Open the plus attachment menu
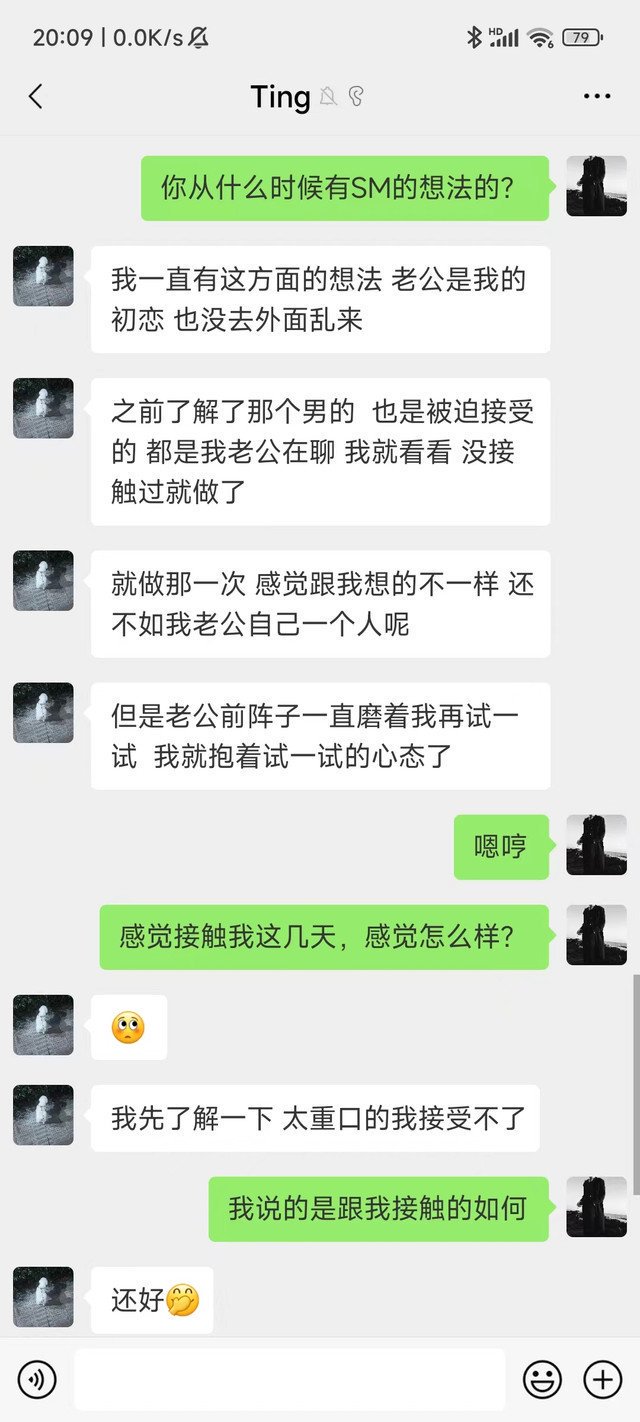 (x=602, y=1380)
